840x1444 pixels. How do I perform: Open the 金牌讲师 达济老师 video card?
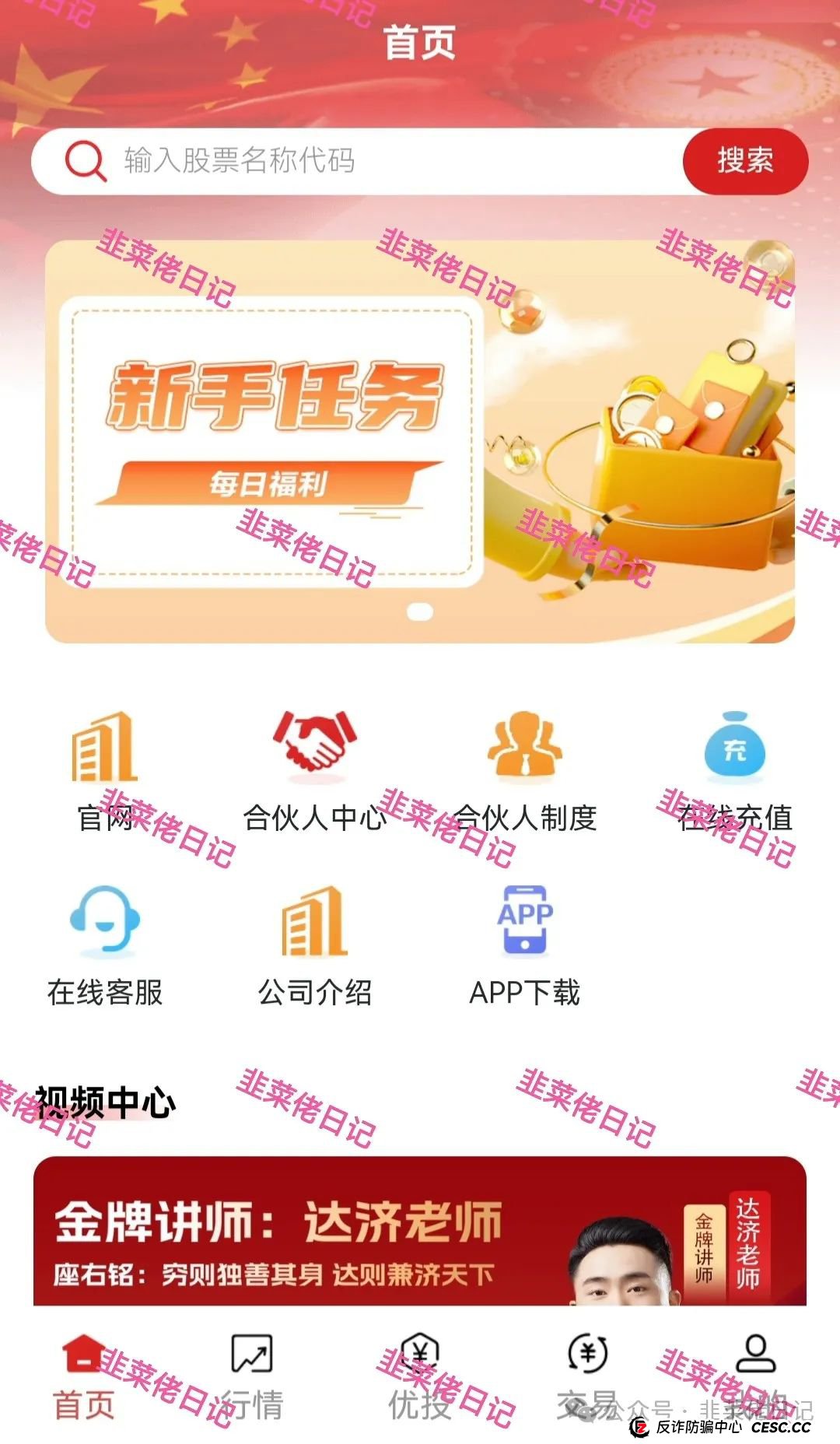(420, 1233)
